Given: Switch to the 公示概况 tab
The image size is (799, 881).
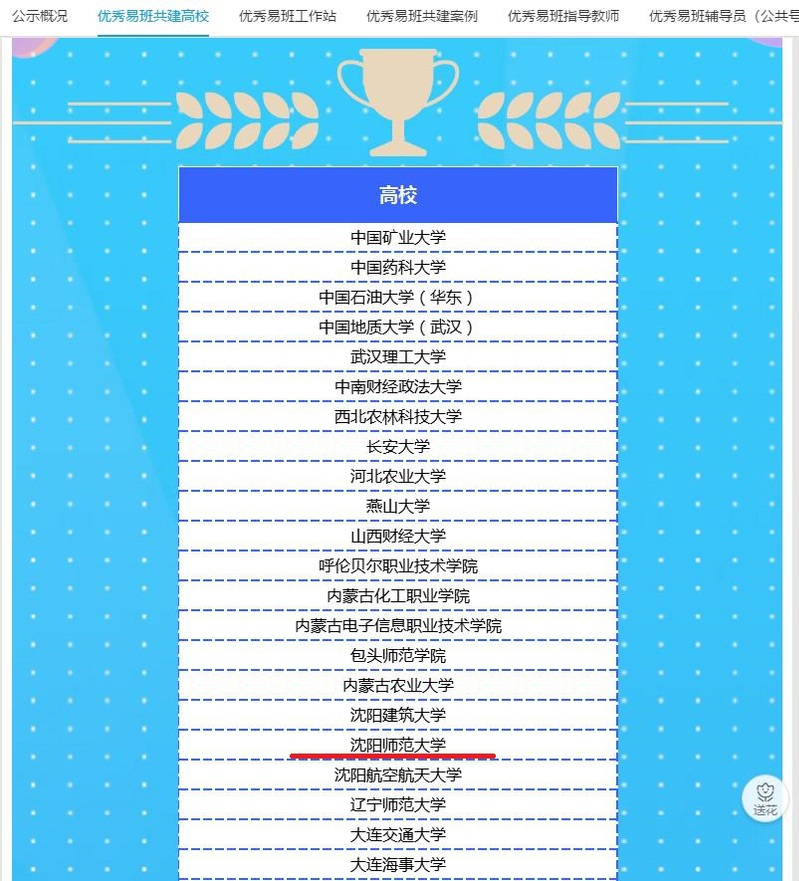Looking at the screenshot, I should (x=40, y=16).
